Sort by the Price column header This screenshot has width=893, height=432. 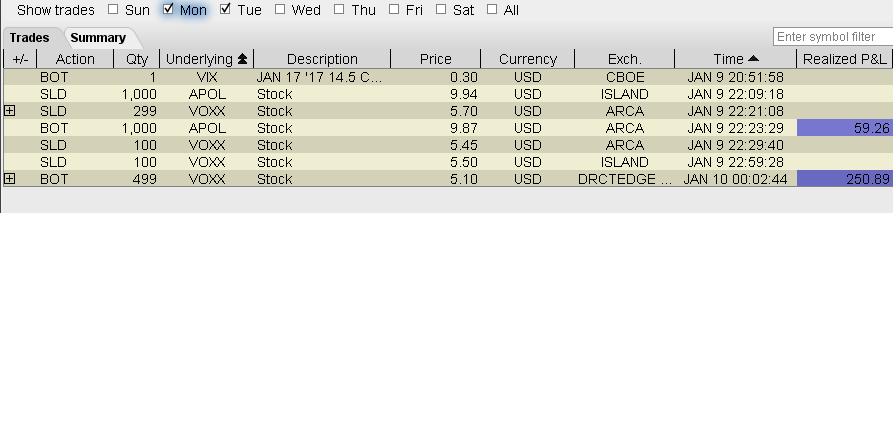(x=436, y=59)
